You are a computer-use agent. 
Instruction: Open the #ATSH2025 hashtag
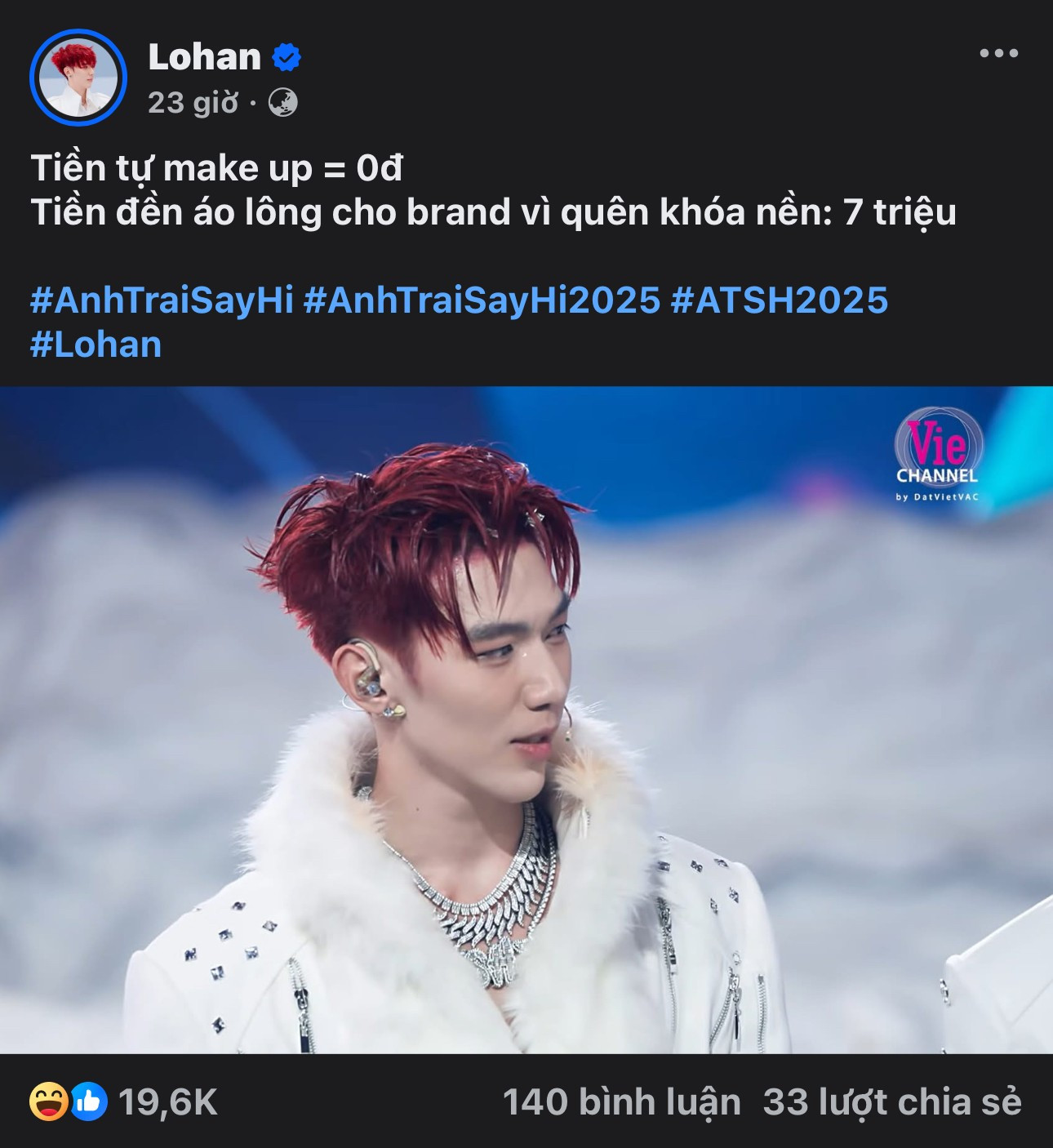pyautogui.click(x=779, y=300)
